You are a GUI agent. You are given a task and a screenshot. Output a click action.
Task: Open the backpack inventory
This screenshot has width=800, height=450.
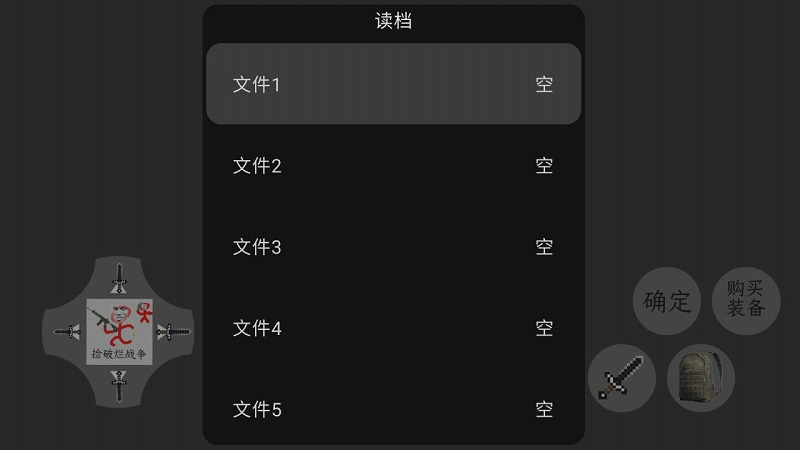point(701,378)
